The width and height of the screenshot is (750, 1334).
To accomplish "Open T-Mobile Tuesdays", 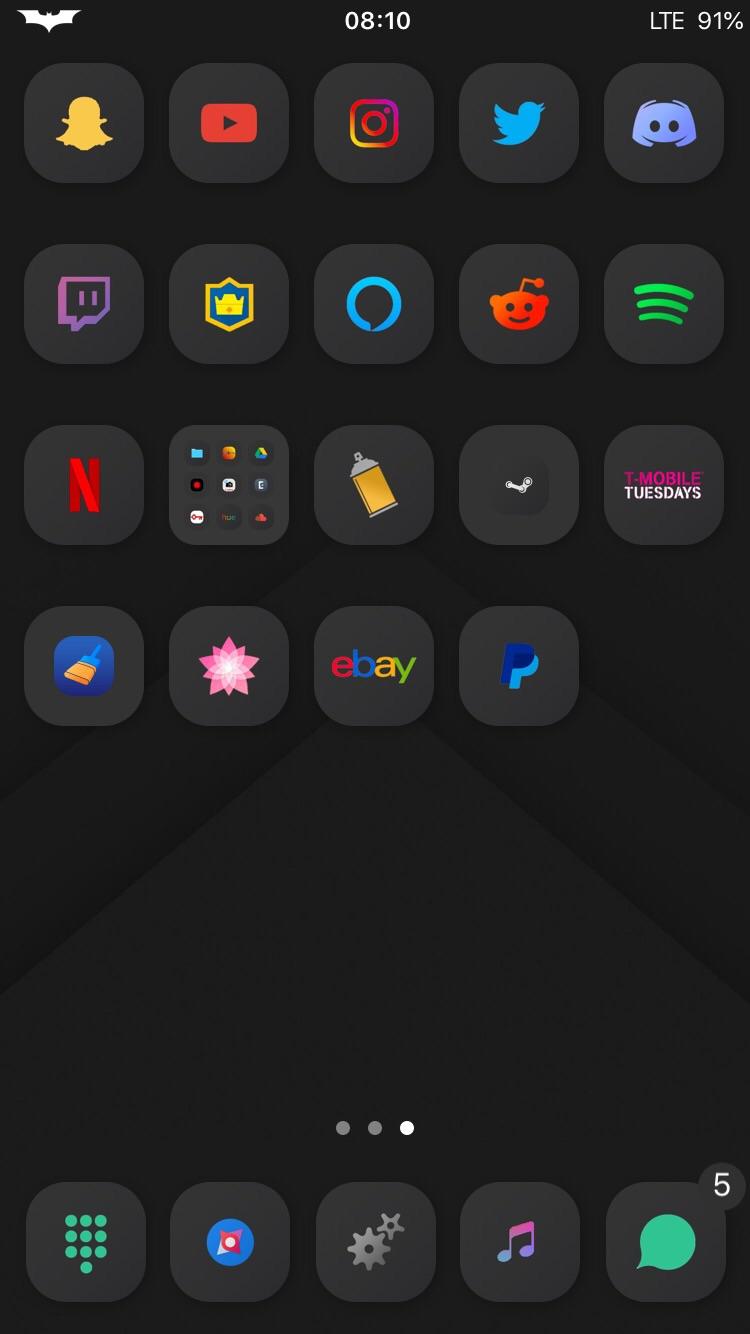I will point(663,485).
